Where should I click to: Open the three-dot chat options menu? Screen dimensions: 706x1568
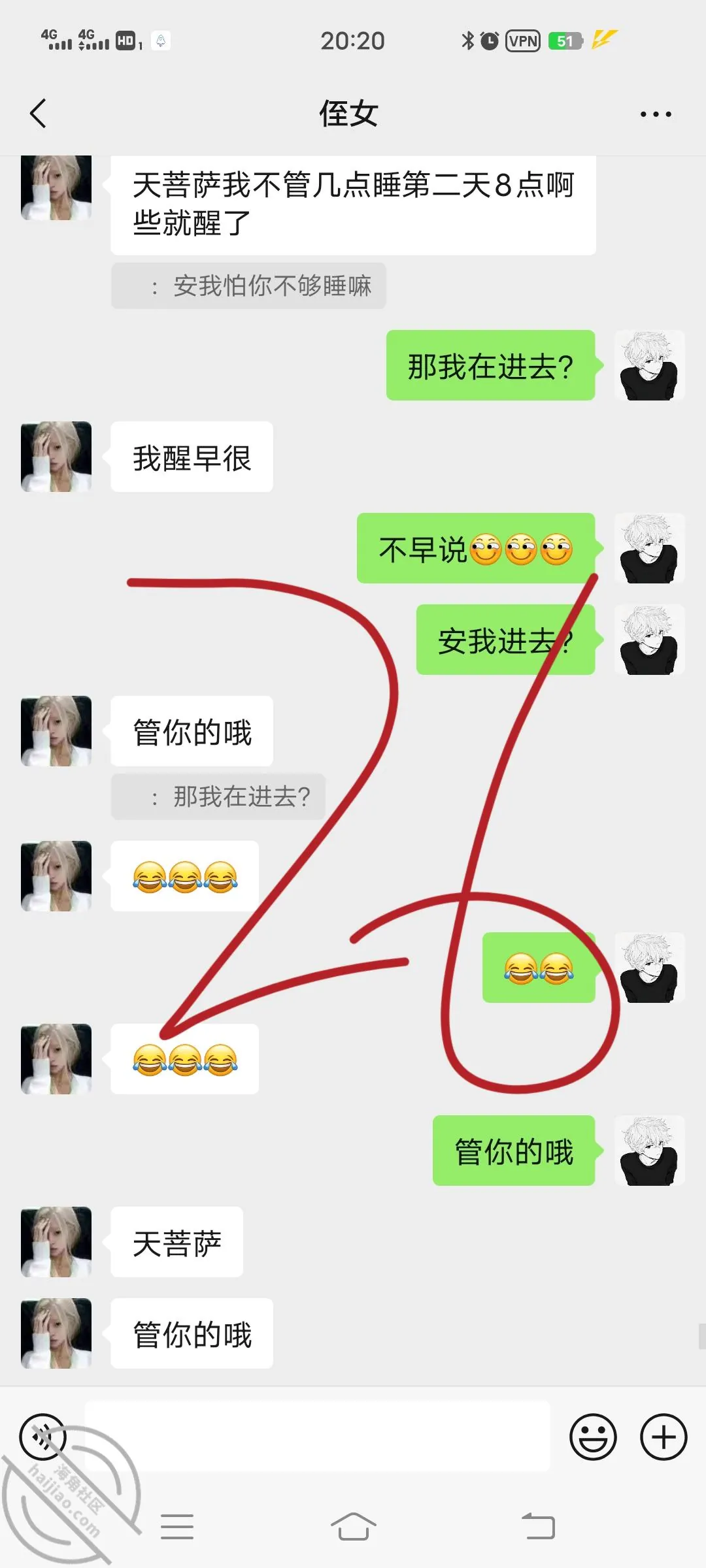tap(656, 114)
